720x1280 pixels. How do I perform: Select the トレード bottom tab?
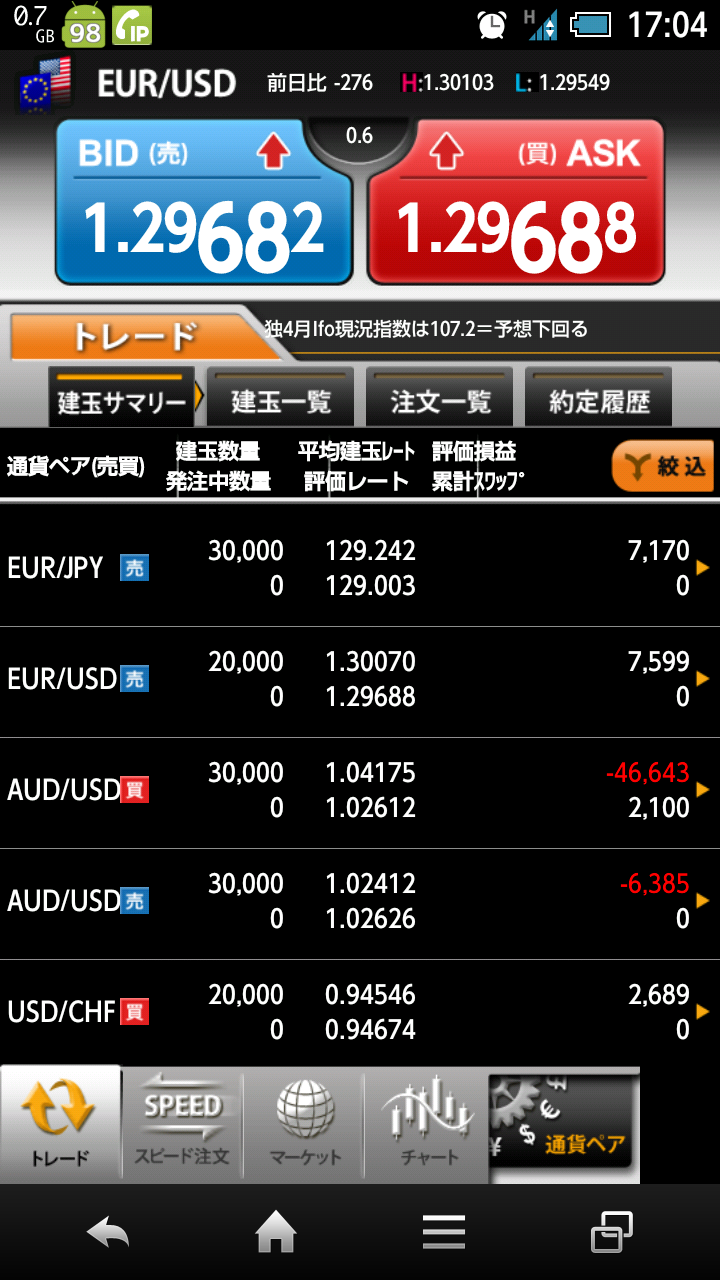(60, 1126)
